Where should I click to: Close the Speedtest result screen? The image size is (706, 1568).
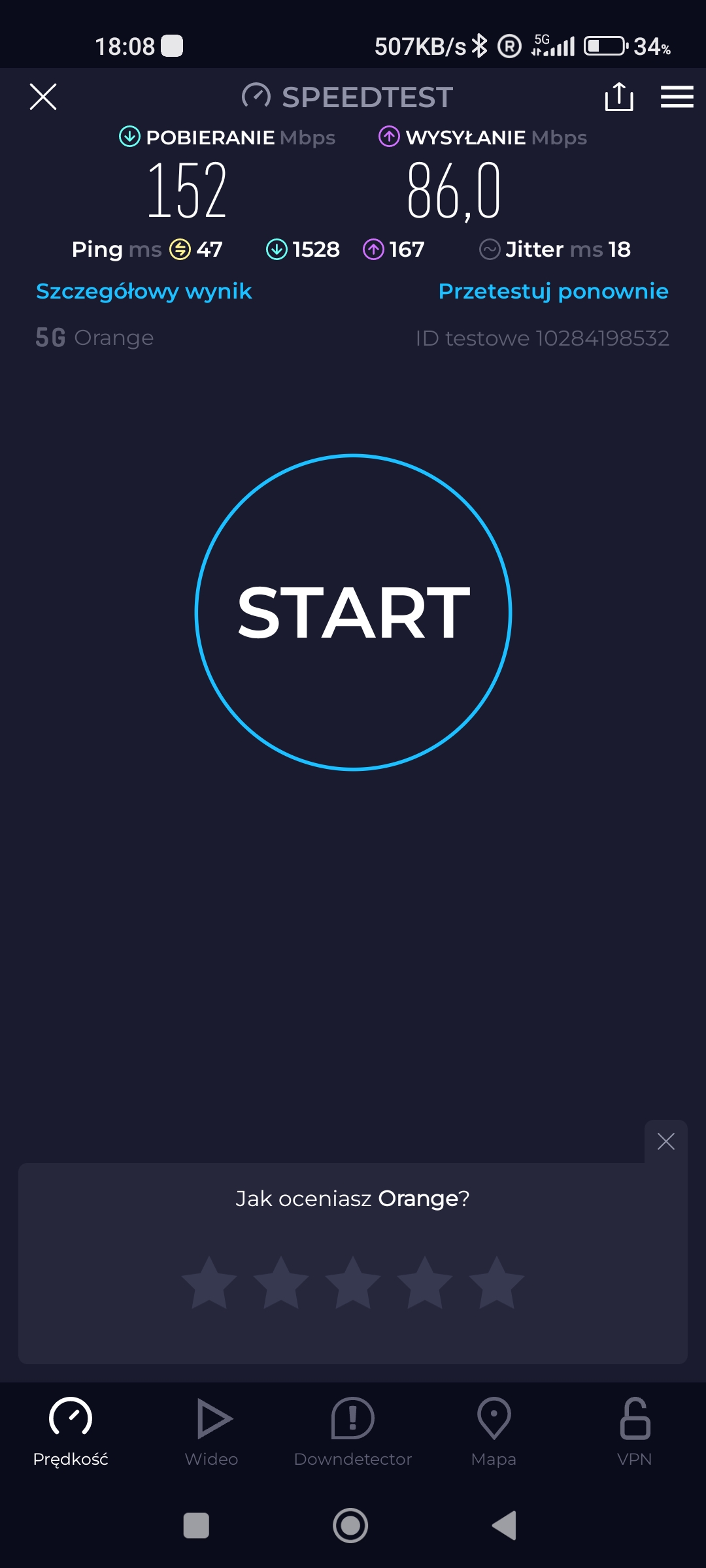(x=43, y=97)
